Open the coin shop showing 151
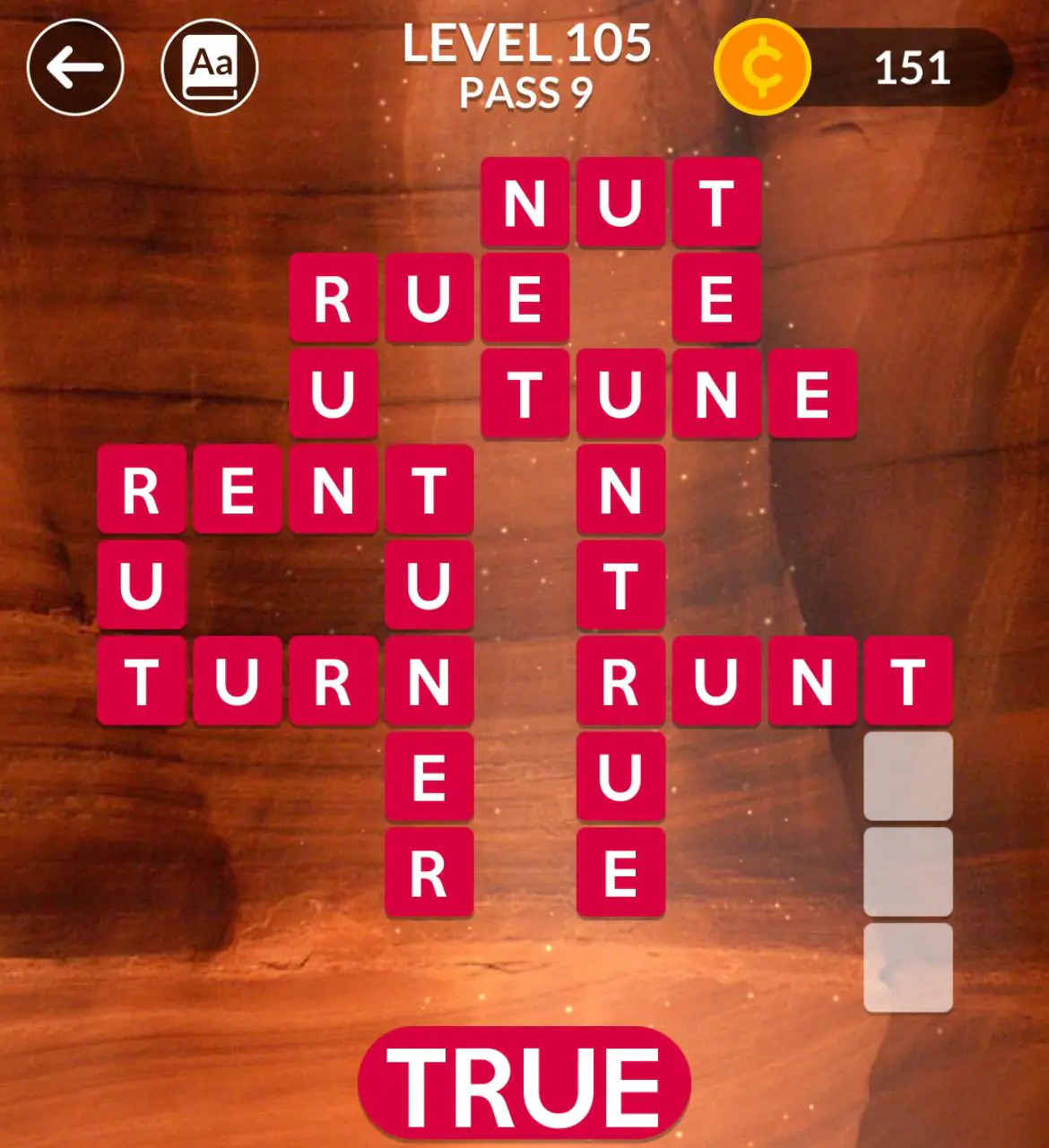The width and height of the screenshot is (1049, 1148). pyautogui.click(x=864, y=67)
